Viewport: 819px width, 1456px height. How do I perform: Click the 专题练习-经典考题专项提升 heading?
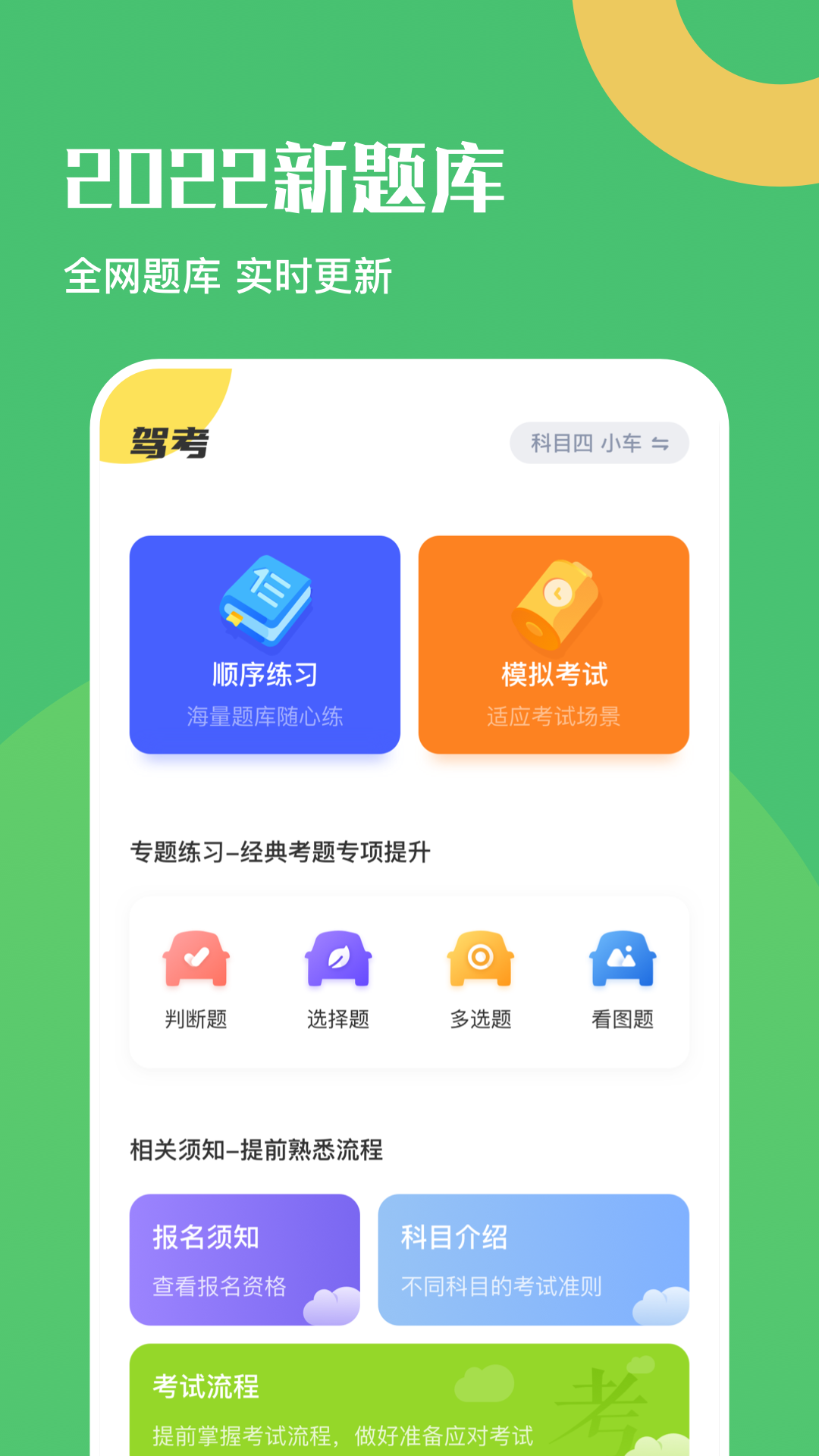pos(281,853)
